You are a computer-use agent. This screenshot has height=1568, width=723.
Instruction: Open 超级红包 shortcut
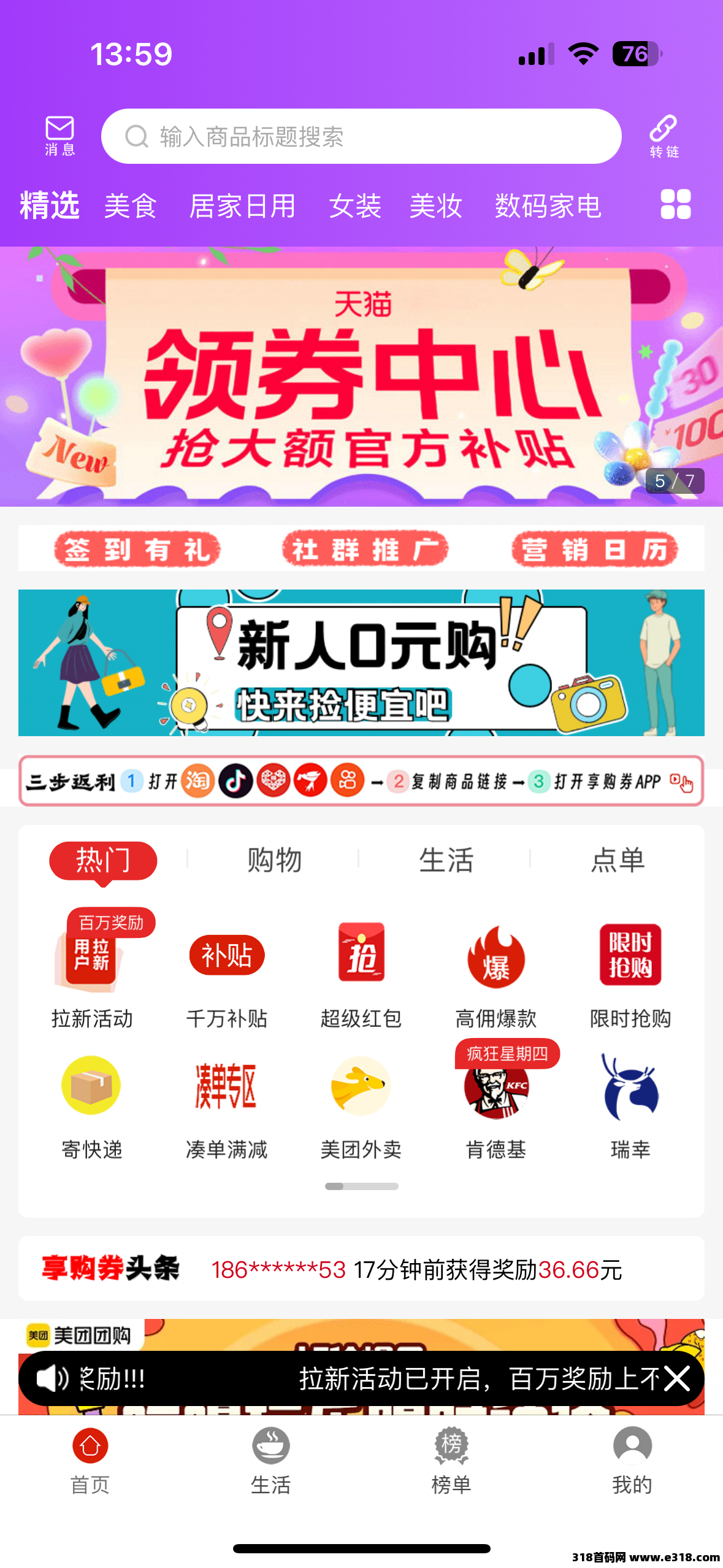(361, 969)
